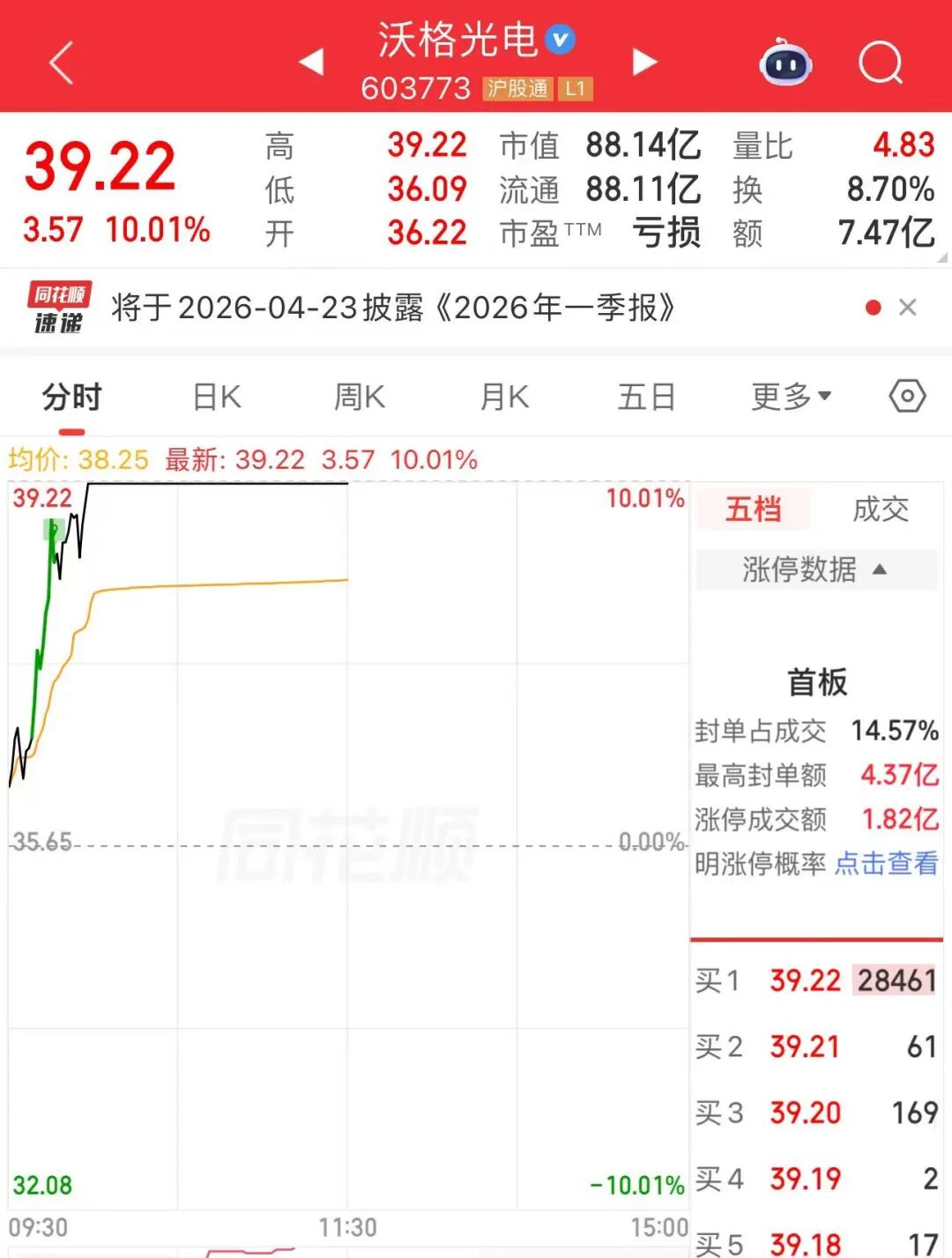This screenshot has width=952, height=1258.
Task: Switch to the 日K chart
Action: tap(217, 398)
